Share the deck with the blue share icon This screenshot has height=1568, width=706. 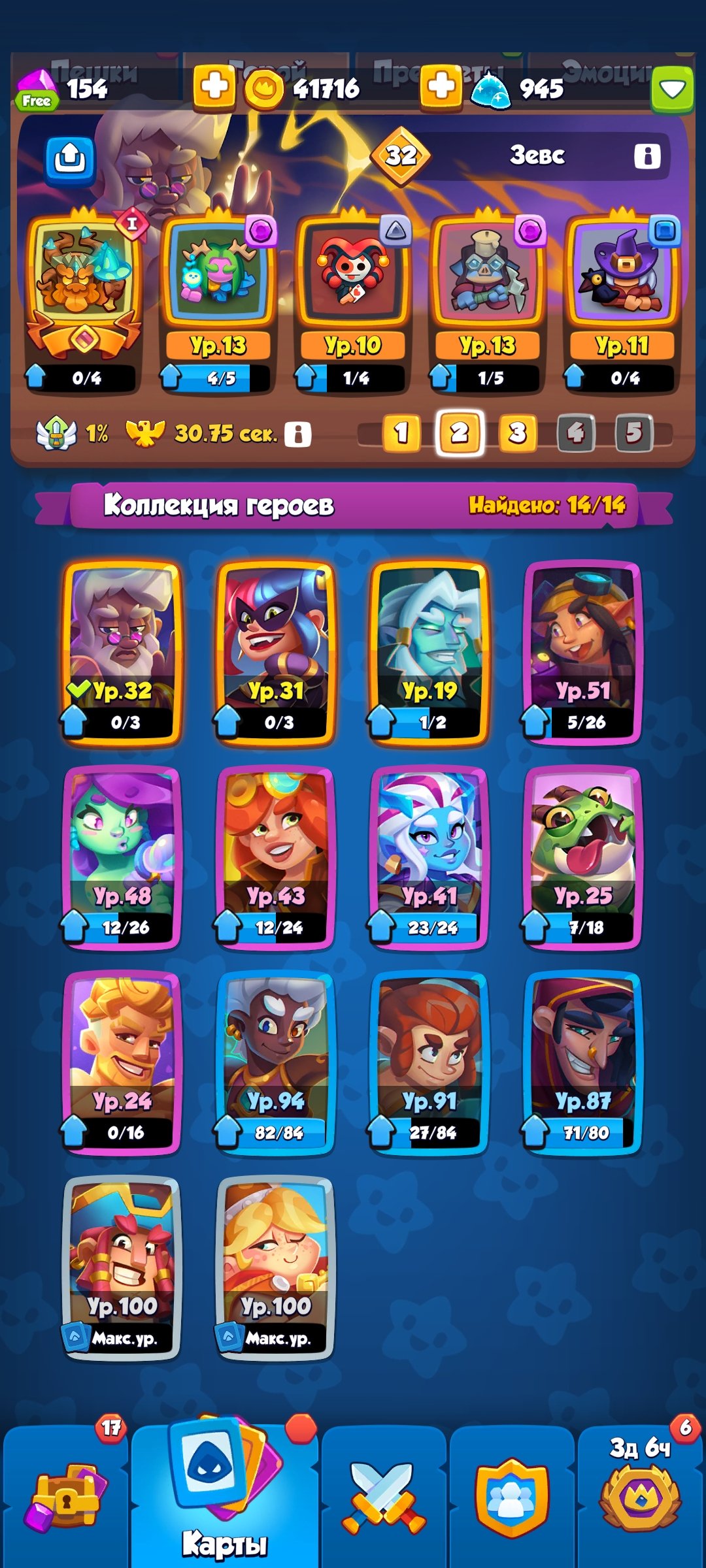[70, 159]
